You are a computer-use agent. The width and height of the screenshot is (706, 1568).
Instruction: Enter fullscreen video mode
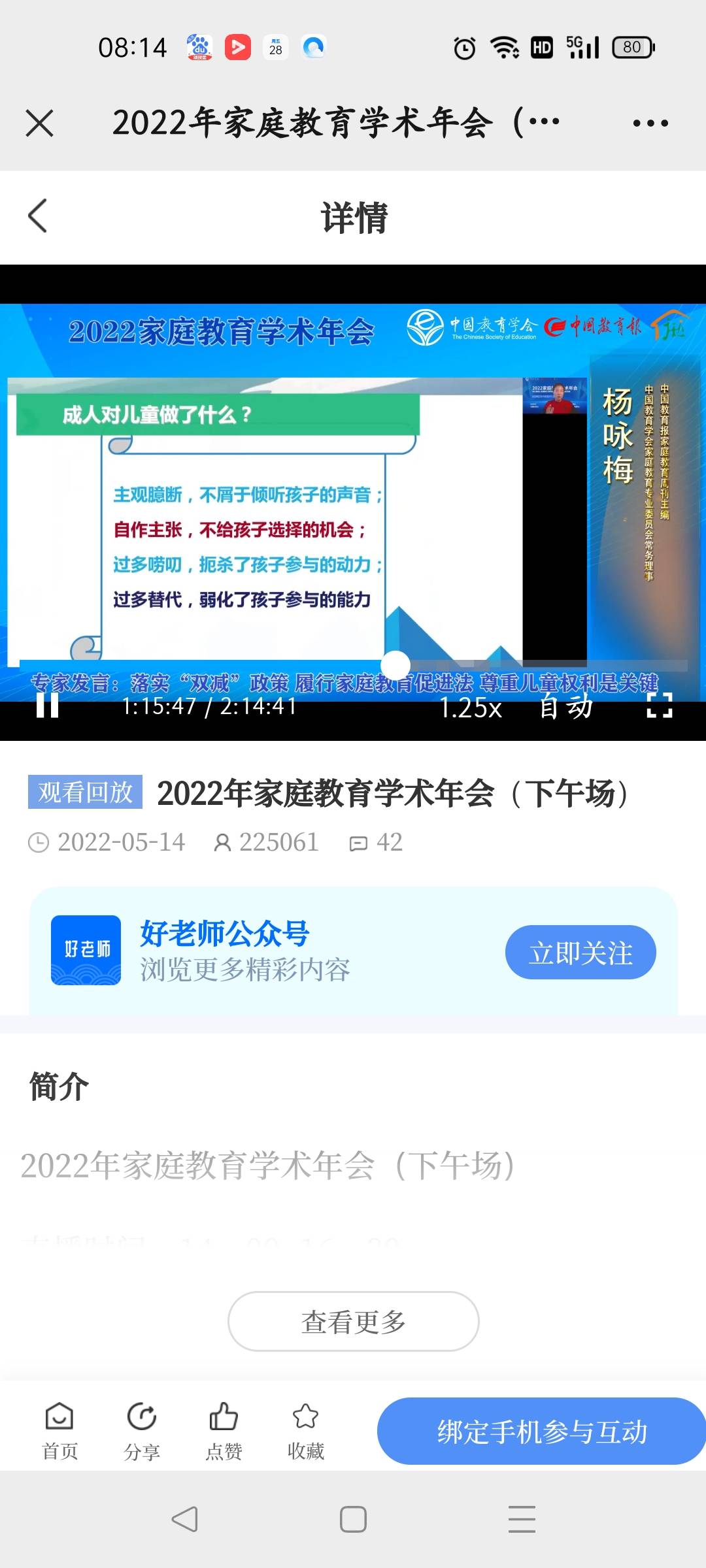coord(662,706)
